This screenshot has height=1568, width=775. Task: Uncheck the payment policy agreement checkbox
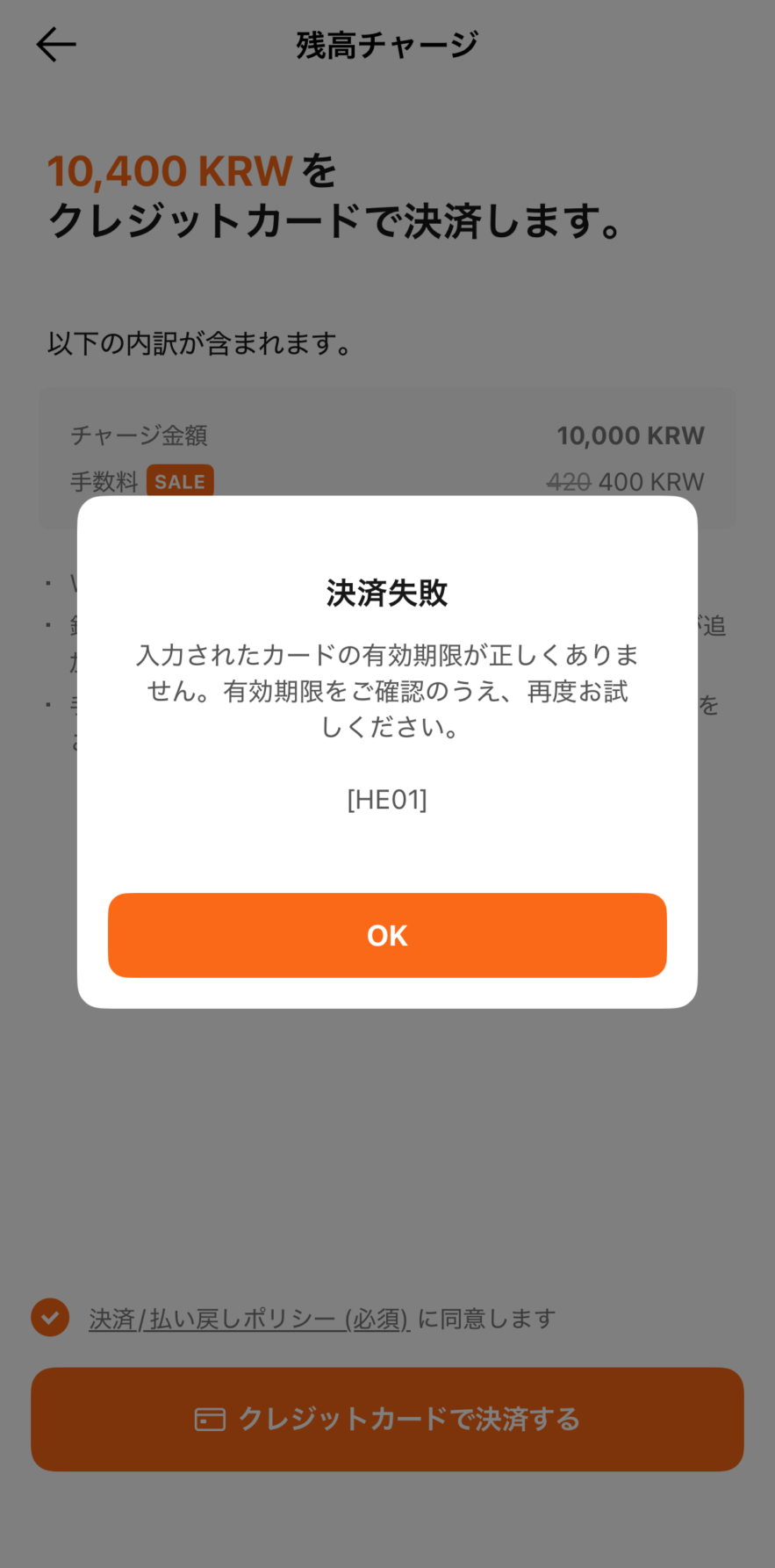(50, 1318)
